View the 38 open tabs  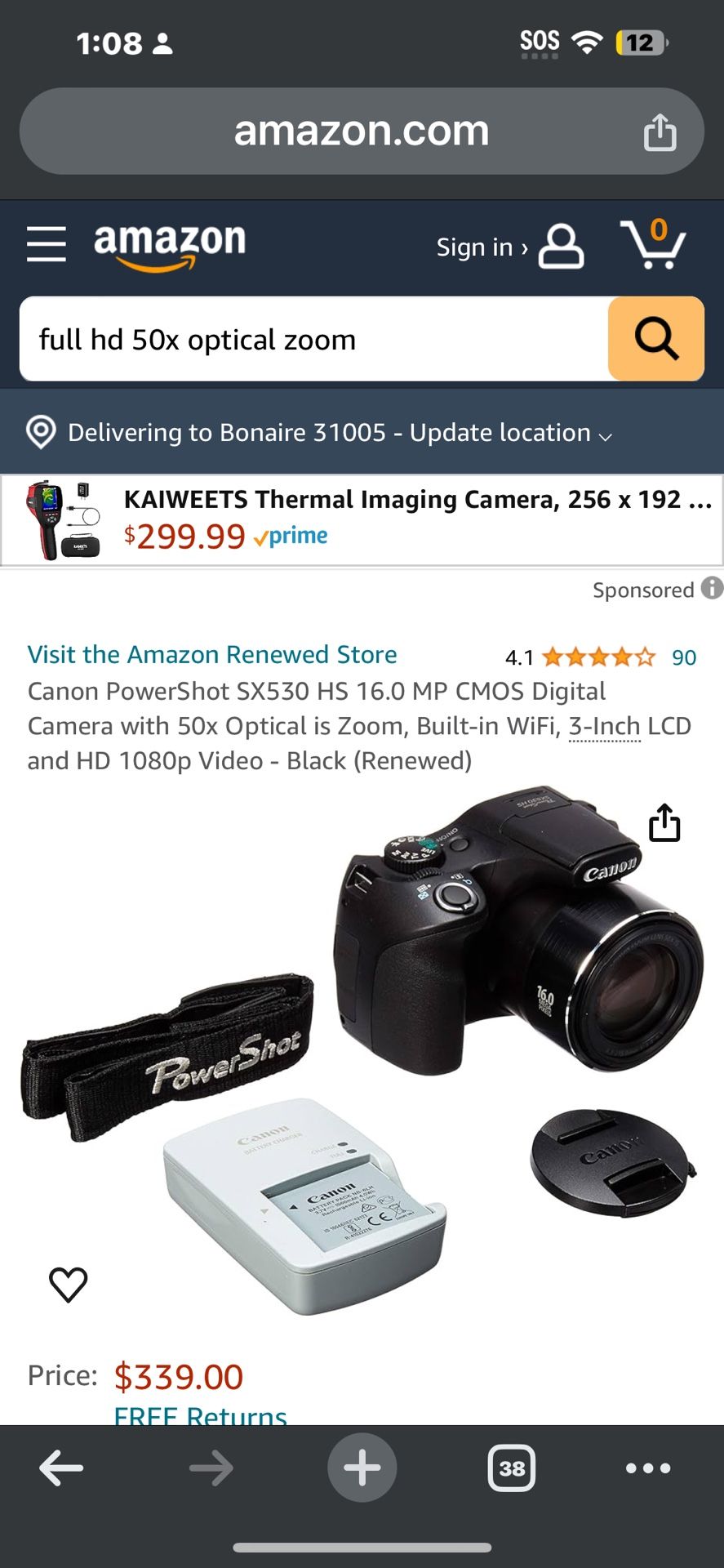pyautogui.click(x=512, y=1468)
